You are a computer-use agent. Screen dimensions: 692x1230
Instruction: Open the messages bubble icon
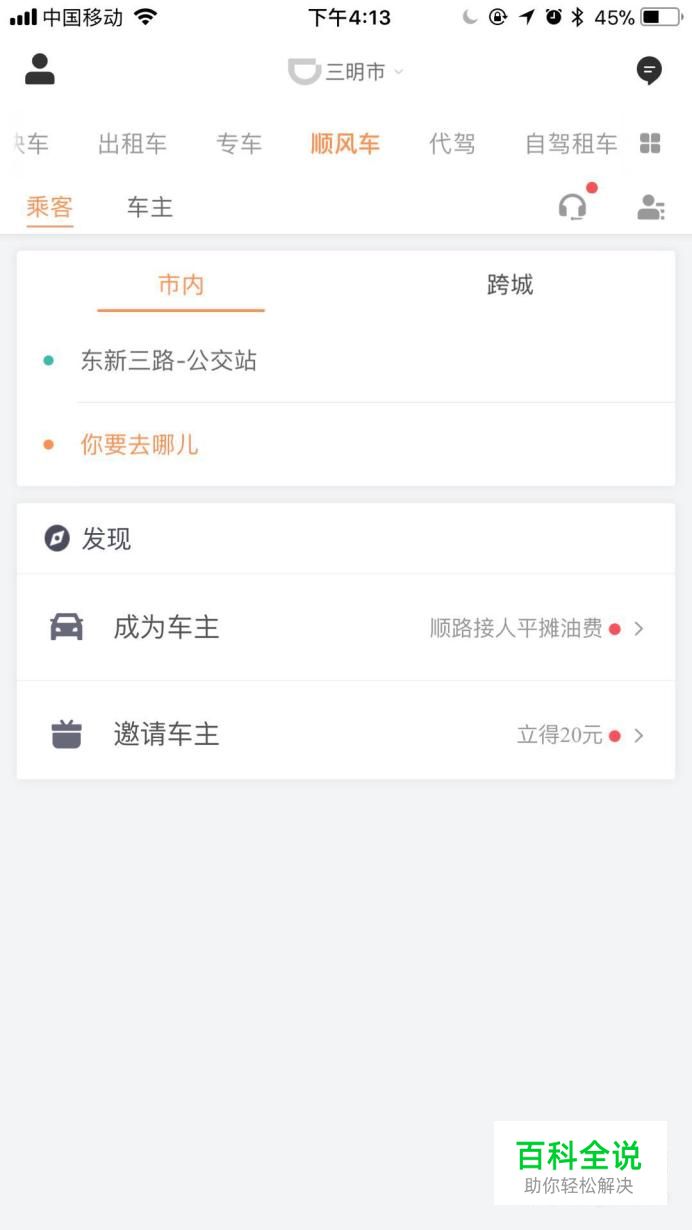(x=649, y=71)
